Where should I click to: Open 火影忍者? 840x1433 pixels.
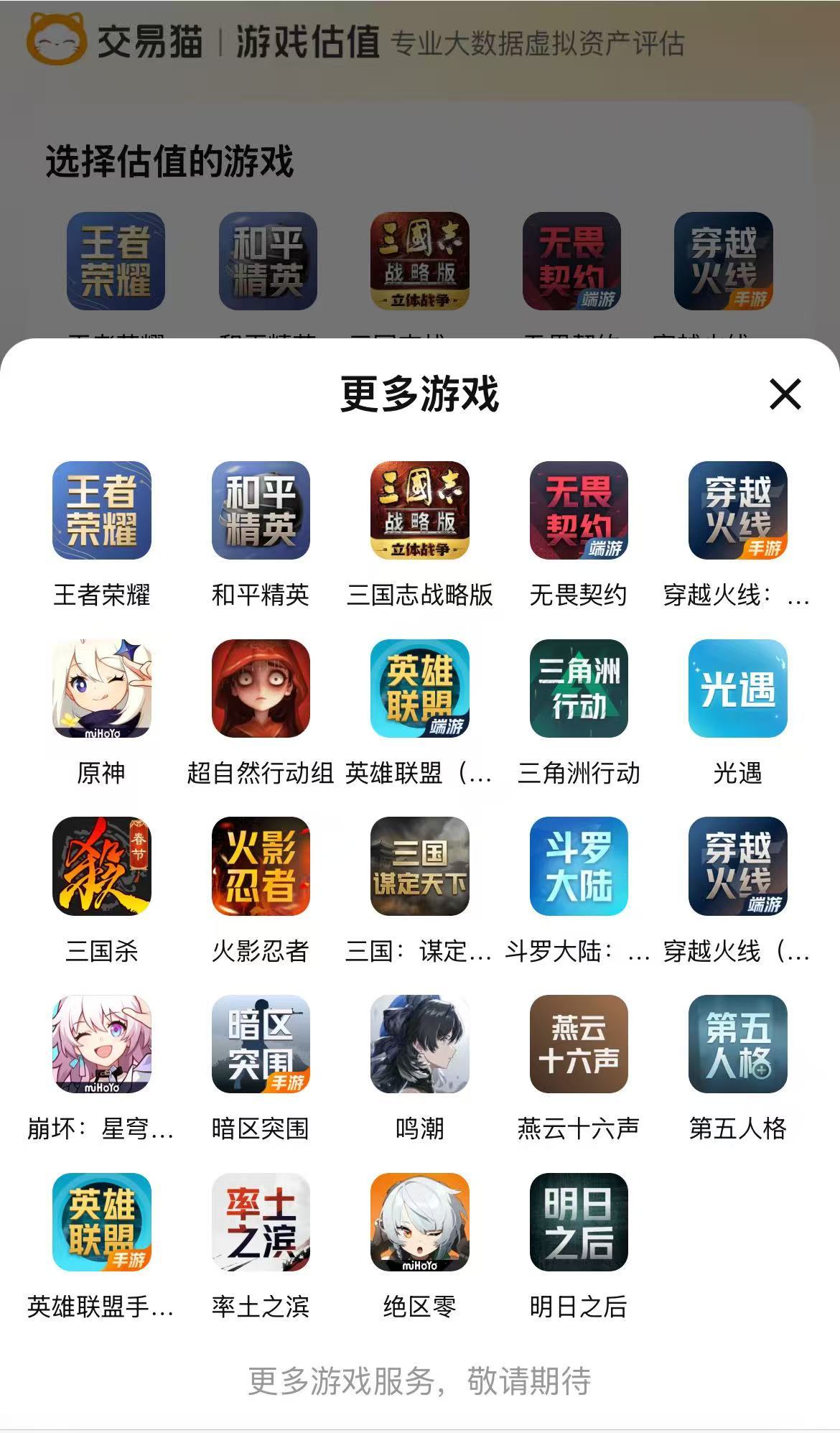[261, 866]
